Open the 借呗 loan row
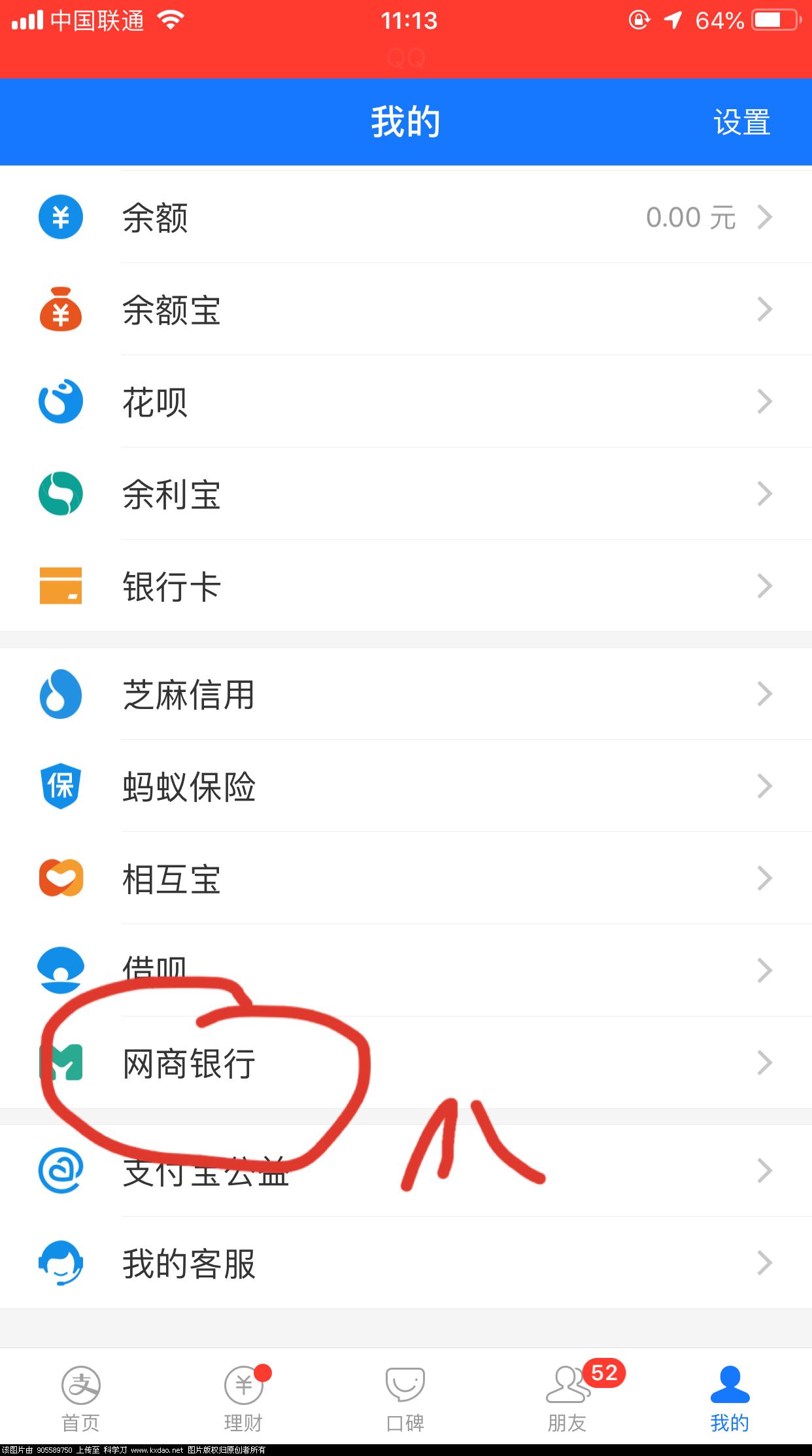This screenshot has width=812, height=1456. pyautogui.click(x=405, y=970)
